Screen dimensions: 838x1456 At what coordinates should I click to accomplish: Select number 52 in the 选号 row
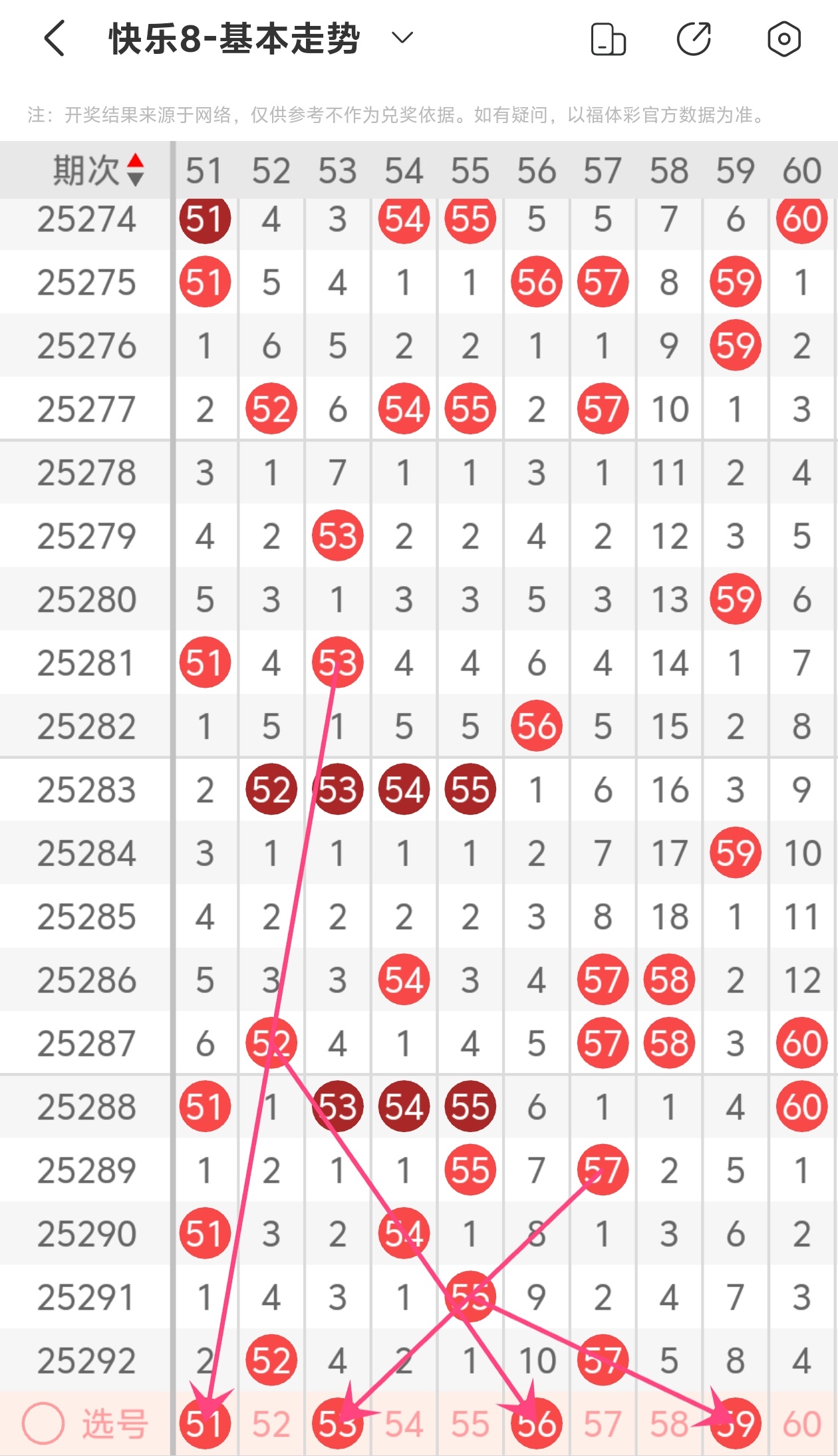(x=271, y=1424)
